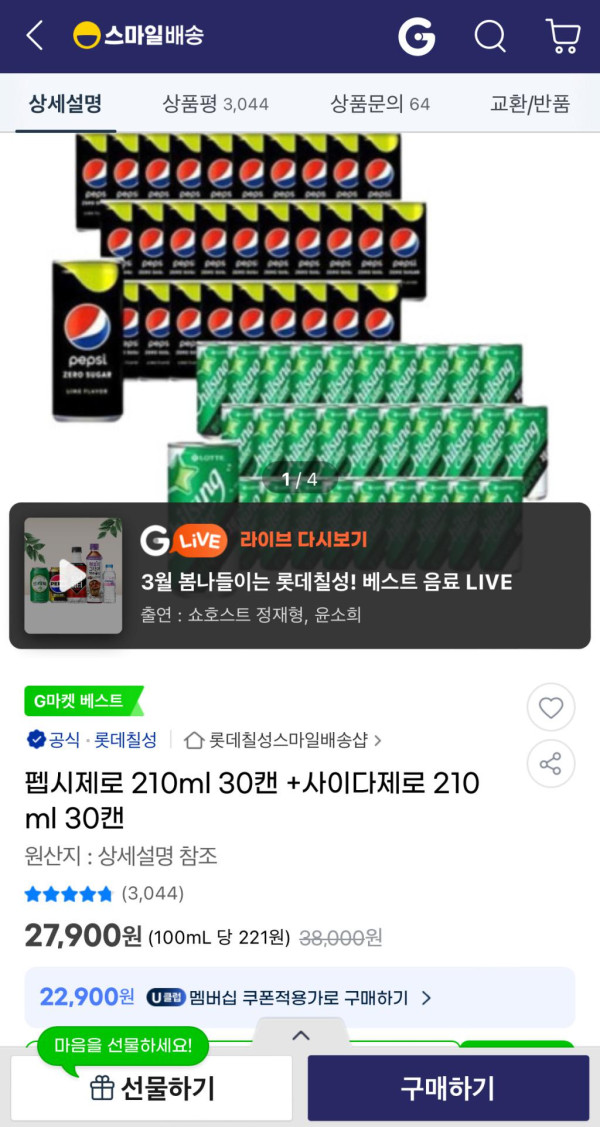Select the 상세설명 tab
Image resolution: width=600 pixels, height=1127 pixels.
(65, 103)
